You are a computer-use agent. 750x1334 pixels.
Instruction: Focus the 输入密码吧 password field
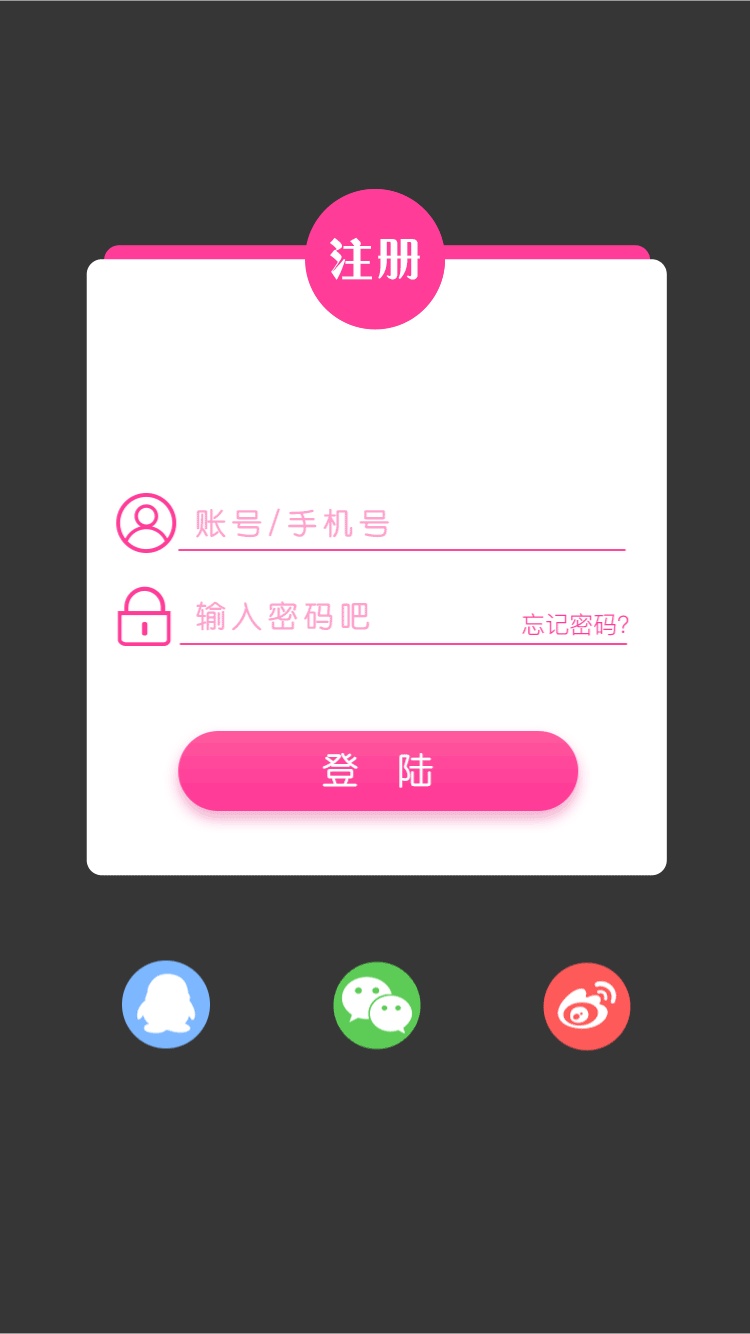pos(340,617)
